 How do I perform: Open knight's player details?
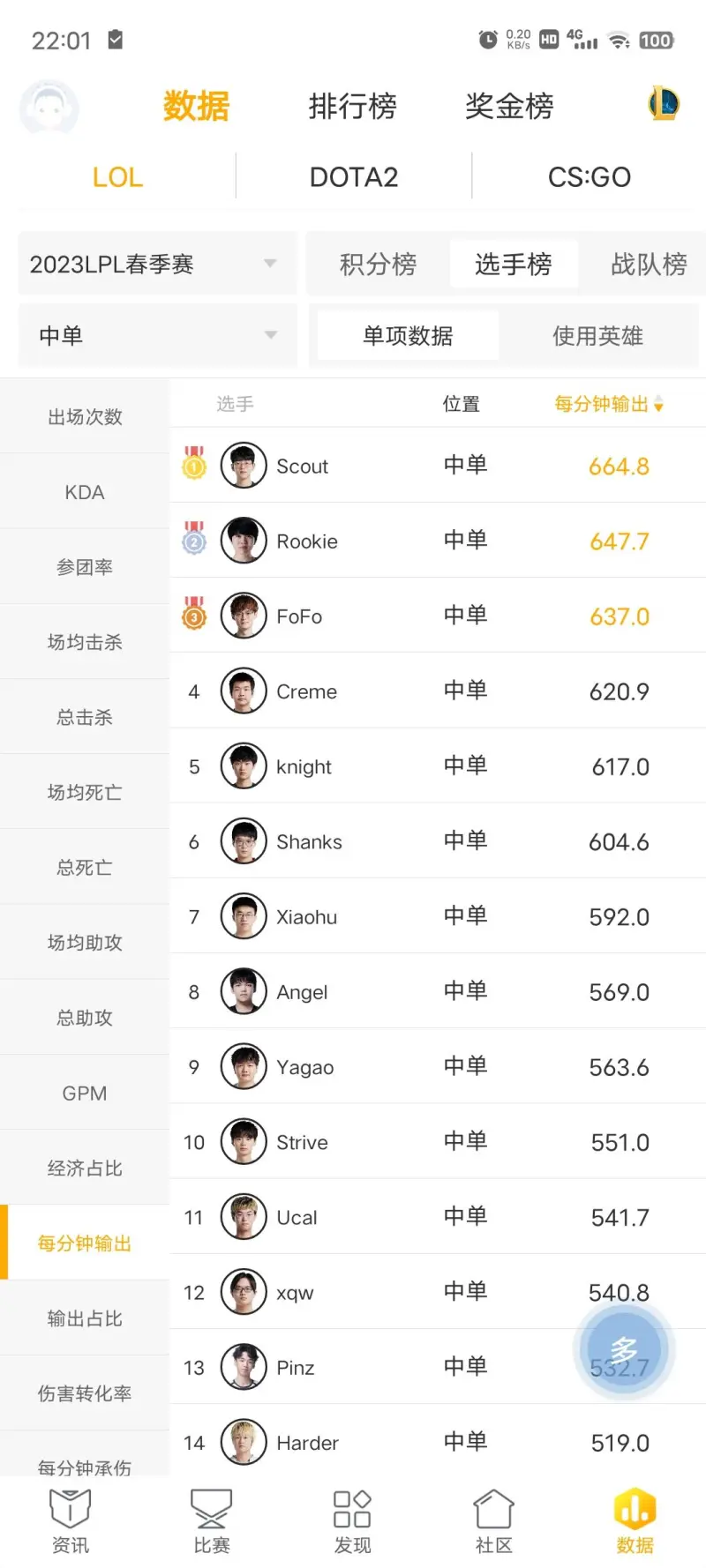(x=438, y=766)
